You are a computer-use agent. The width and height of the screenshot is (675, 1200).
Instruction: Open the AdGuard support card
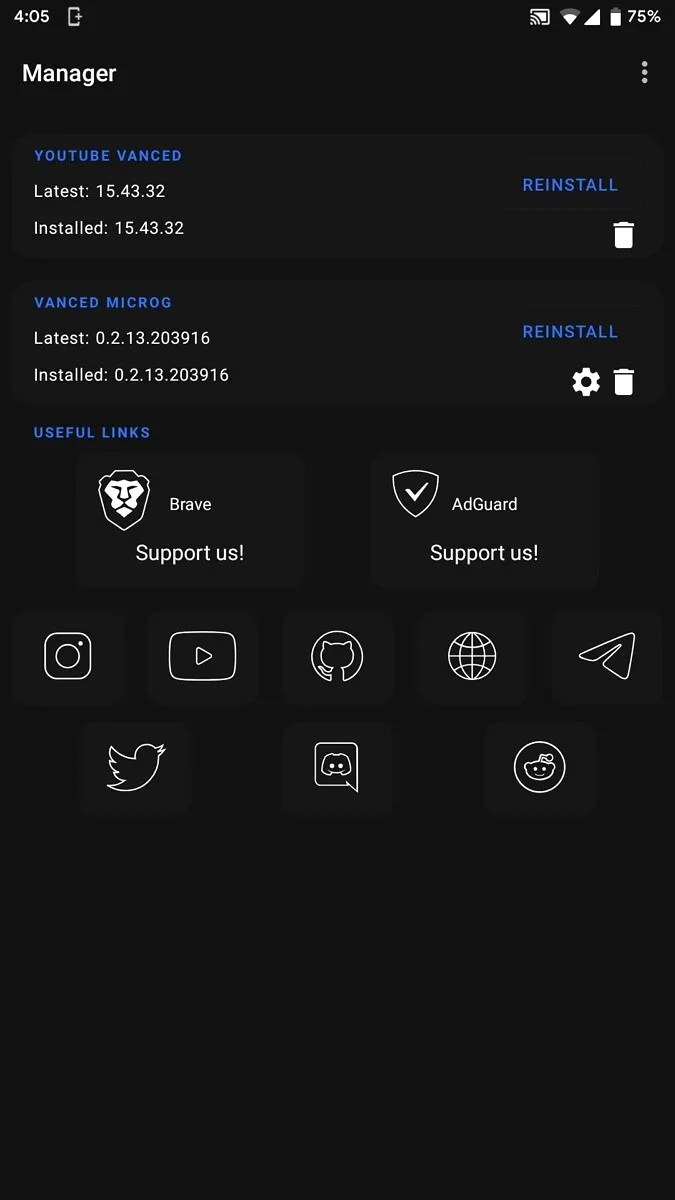(484, 520)
